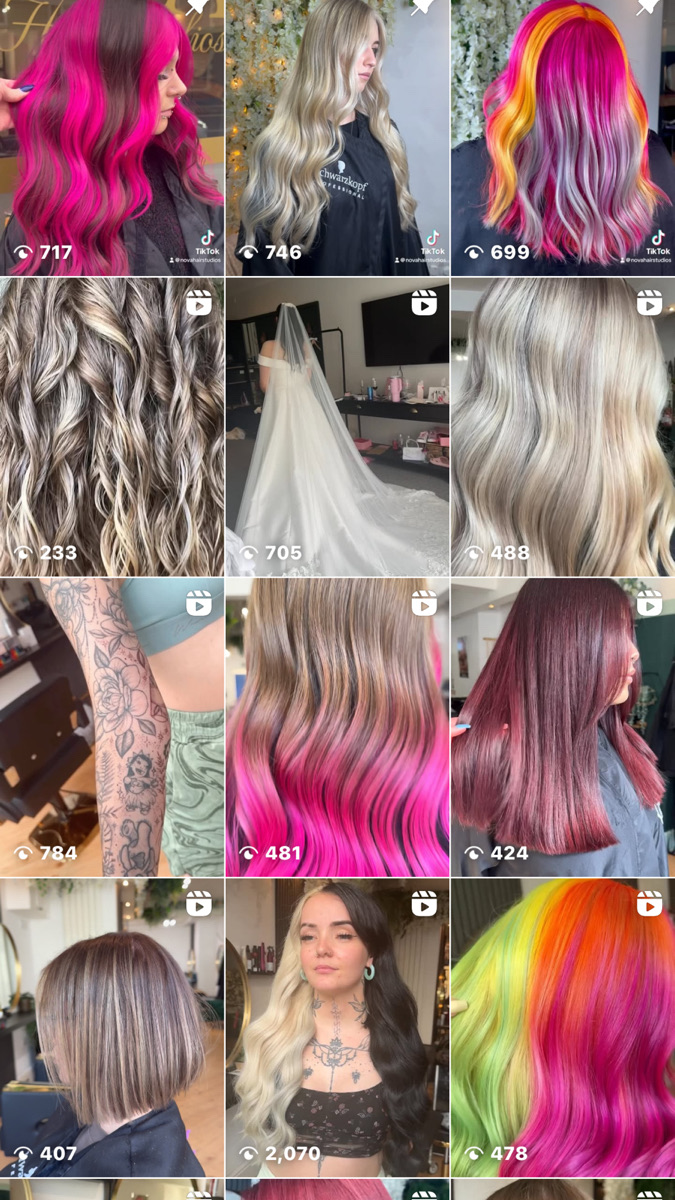This screenshot has height=1200, width=675.
Task: Open the blonde hair reel with 488 views
Action: click(x=563, y=427)
